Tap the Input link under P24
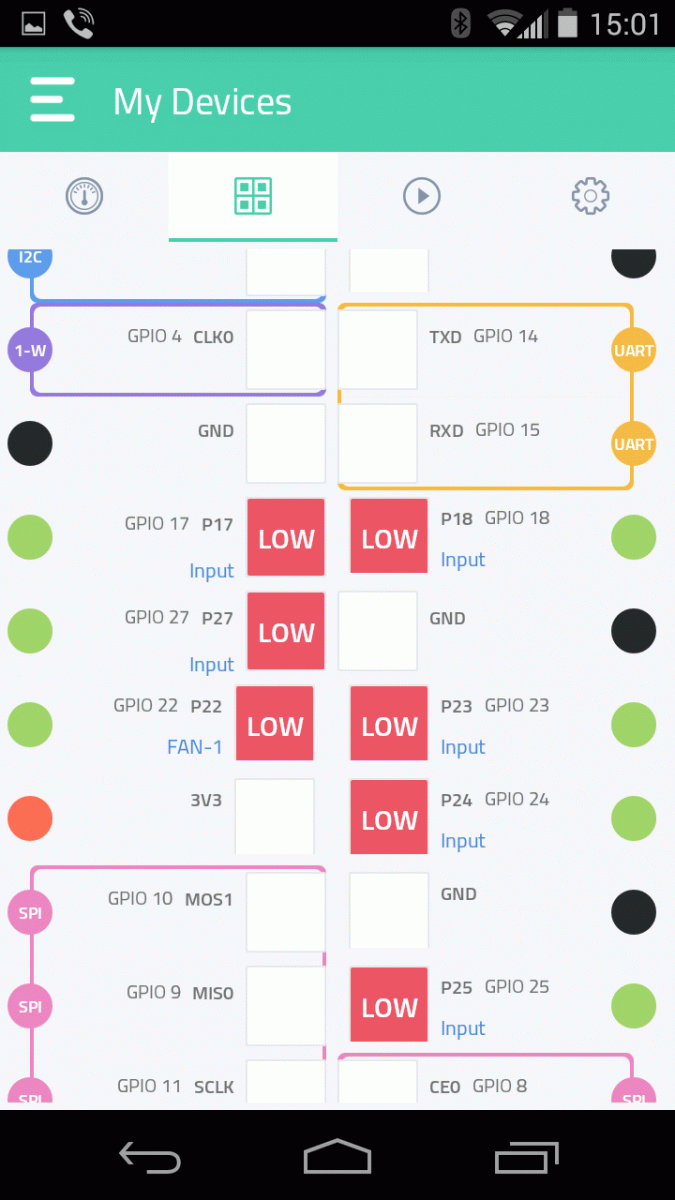This screenshot has height=1200, width=675. coord(463,841)
